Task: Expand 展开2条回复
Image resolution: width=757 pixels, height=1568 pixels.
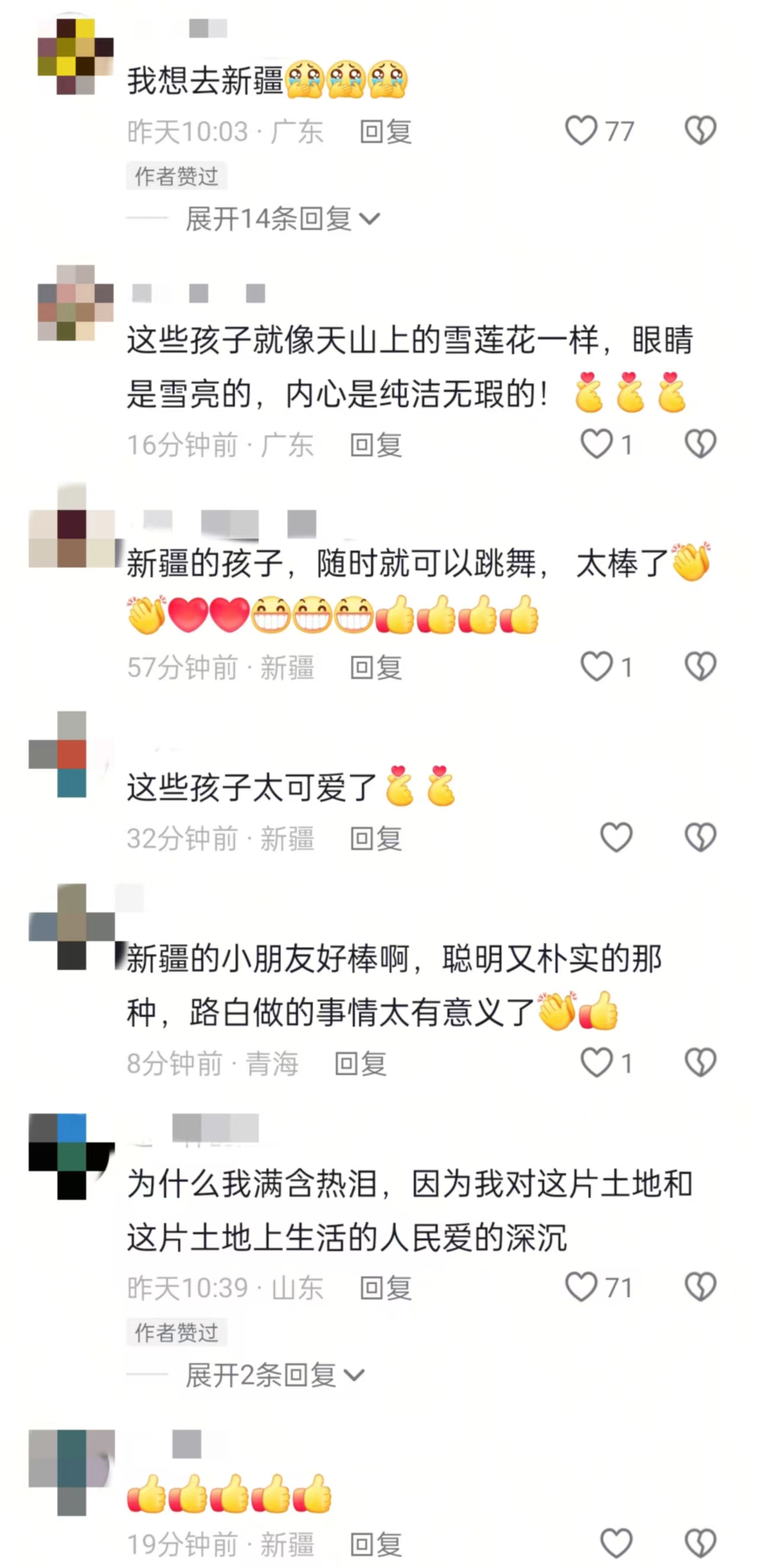Action: tap(275, 1375)
